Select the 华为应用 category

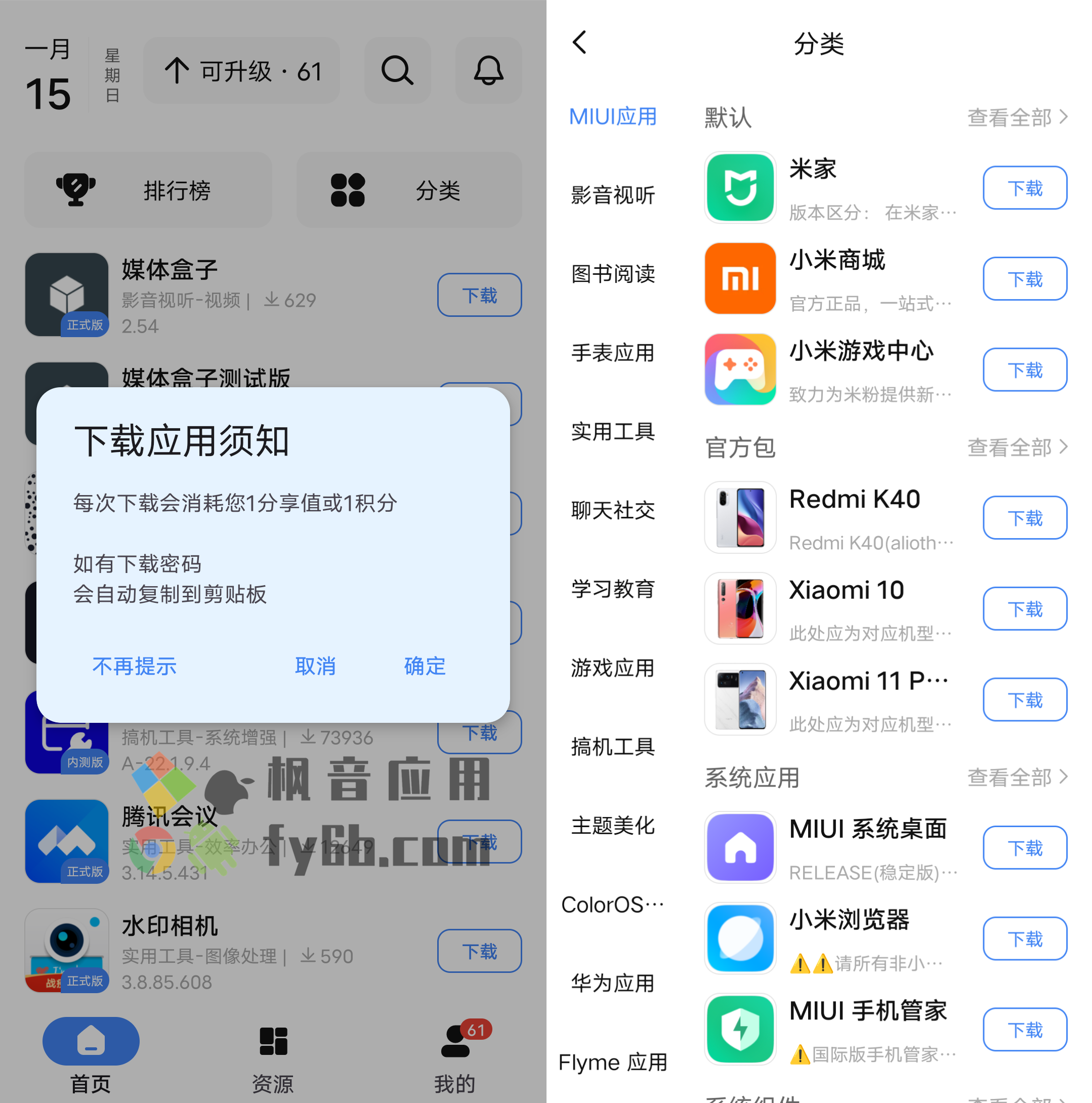point(612,983)
